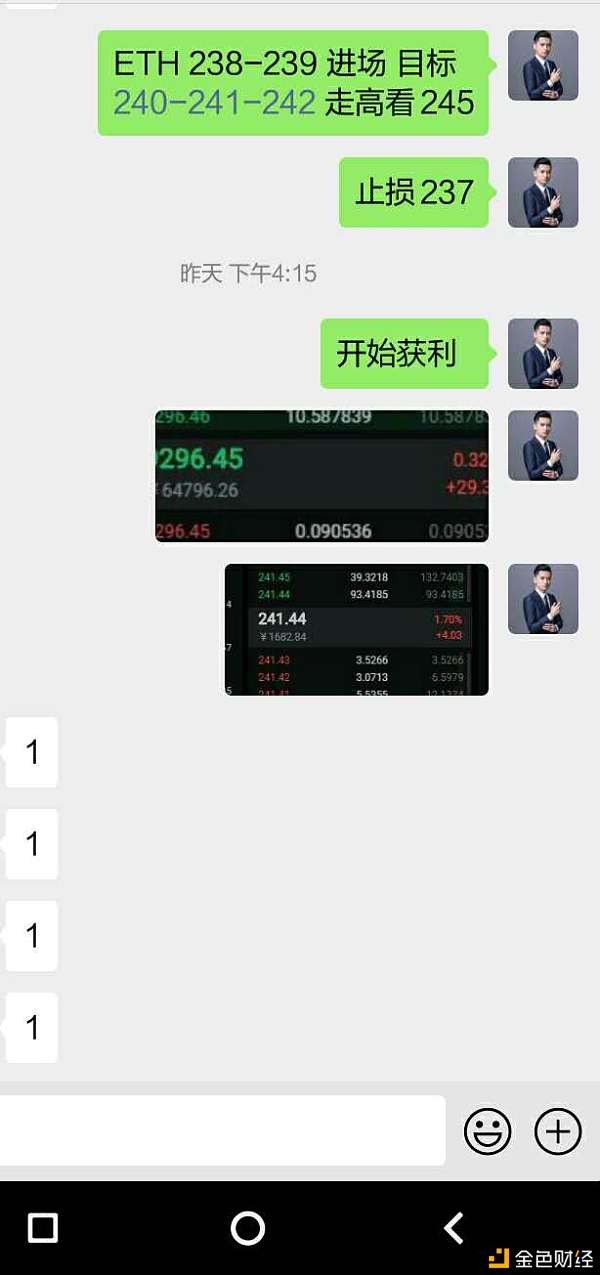
Task: Open sender's avatar beside 开始获利 message
Action: (x=543, y=354)
